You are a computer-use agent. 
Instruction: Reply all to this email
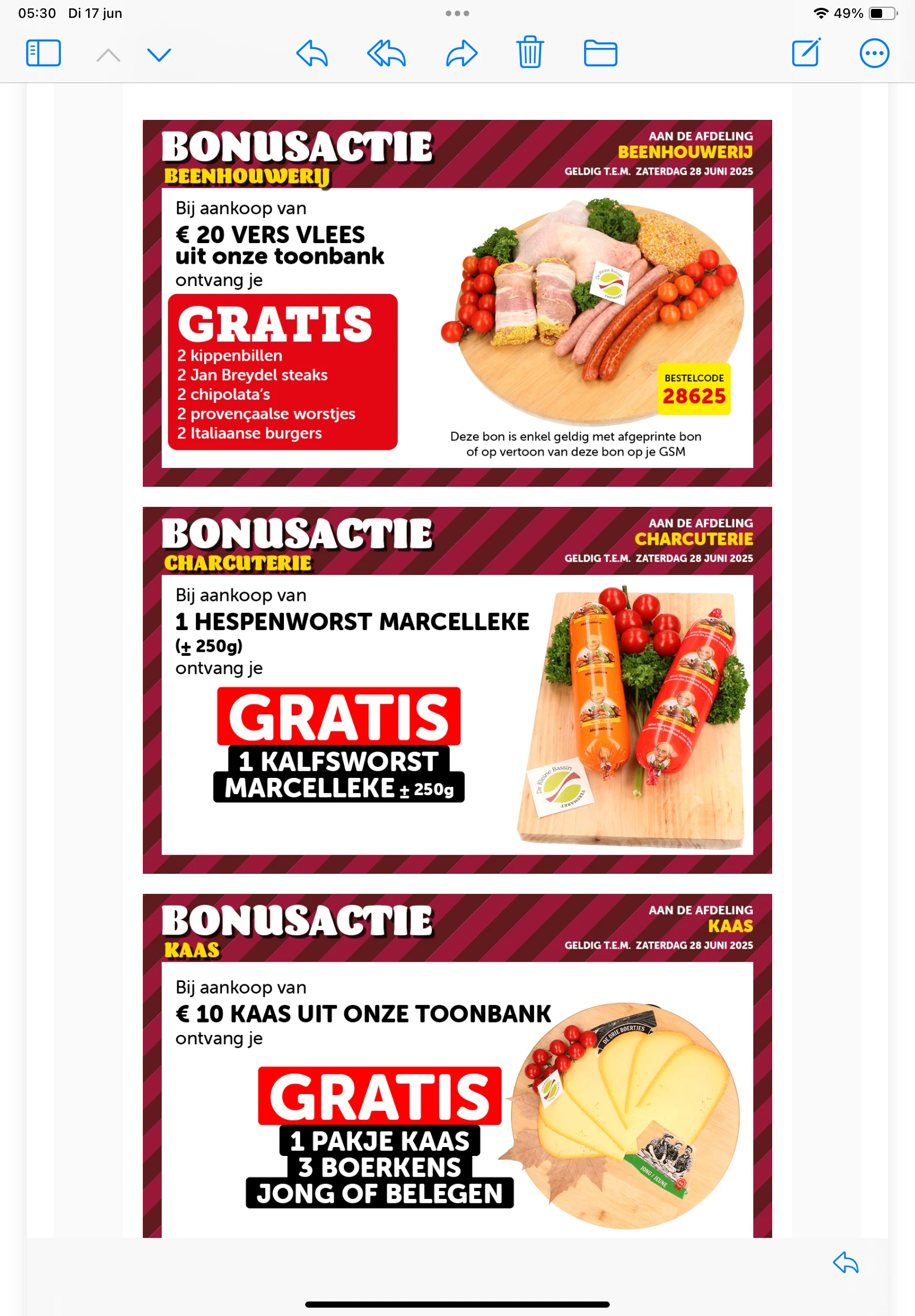(x=387, y=54)
